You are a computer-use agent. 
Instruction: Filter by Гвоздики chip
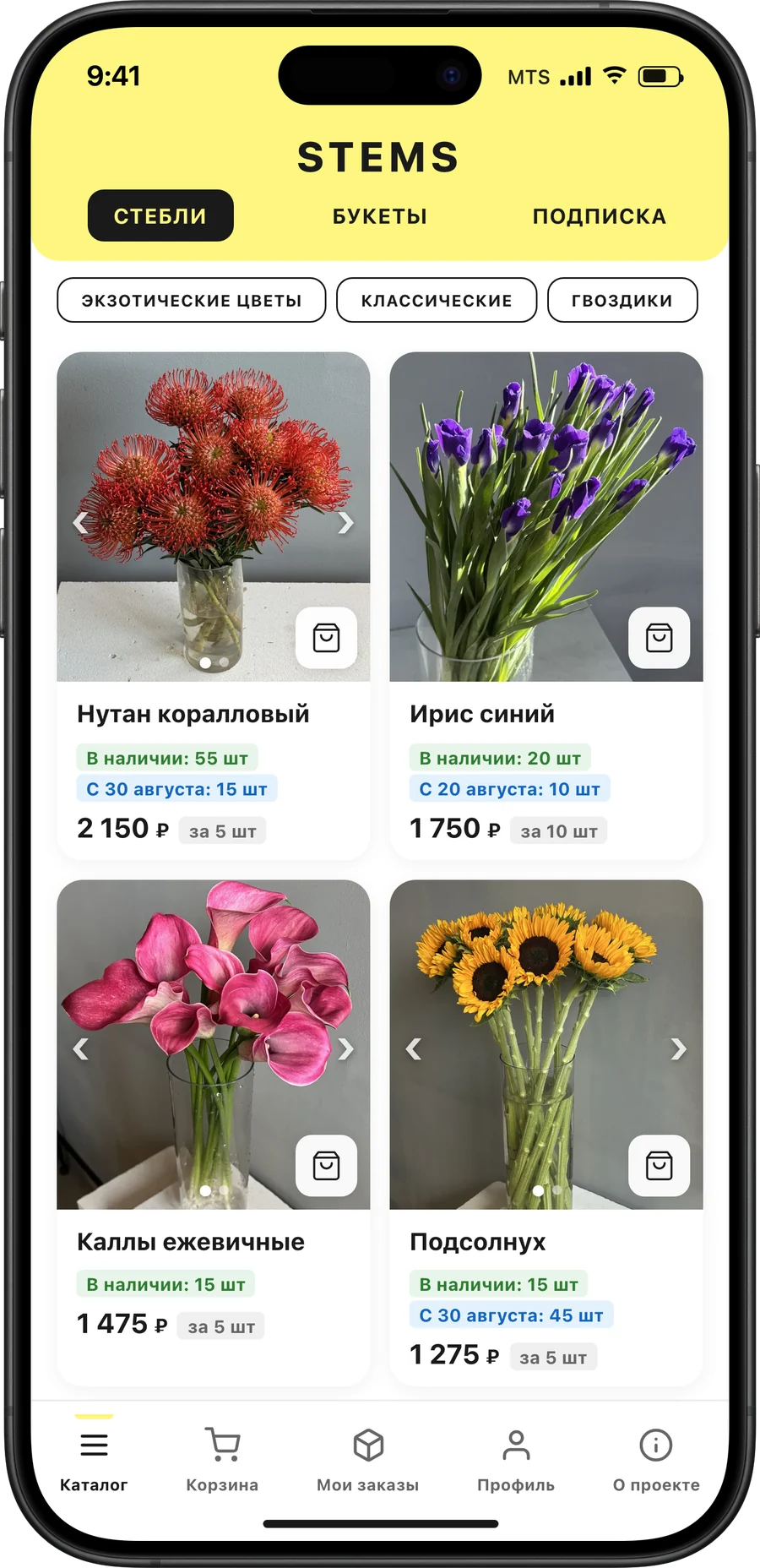click(x=622, y=300)
